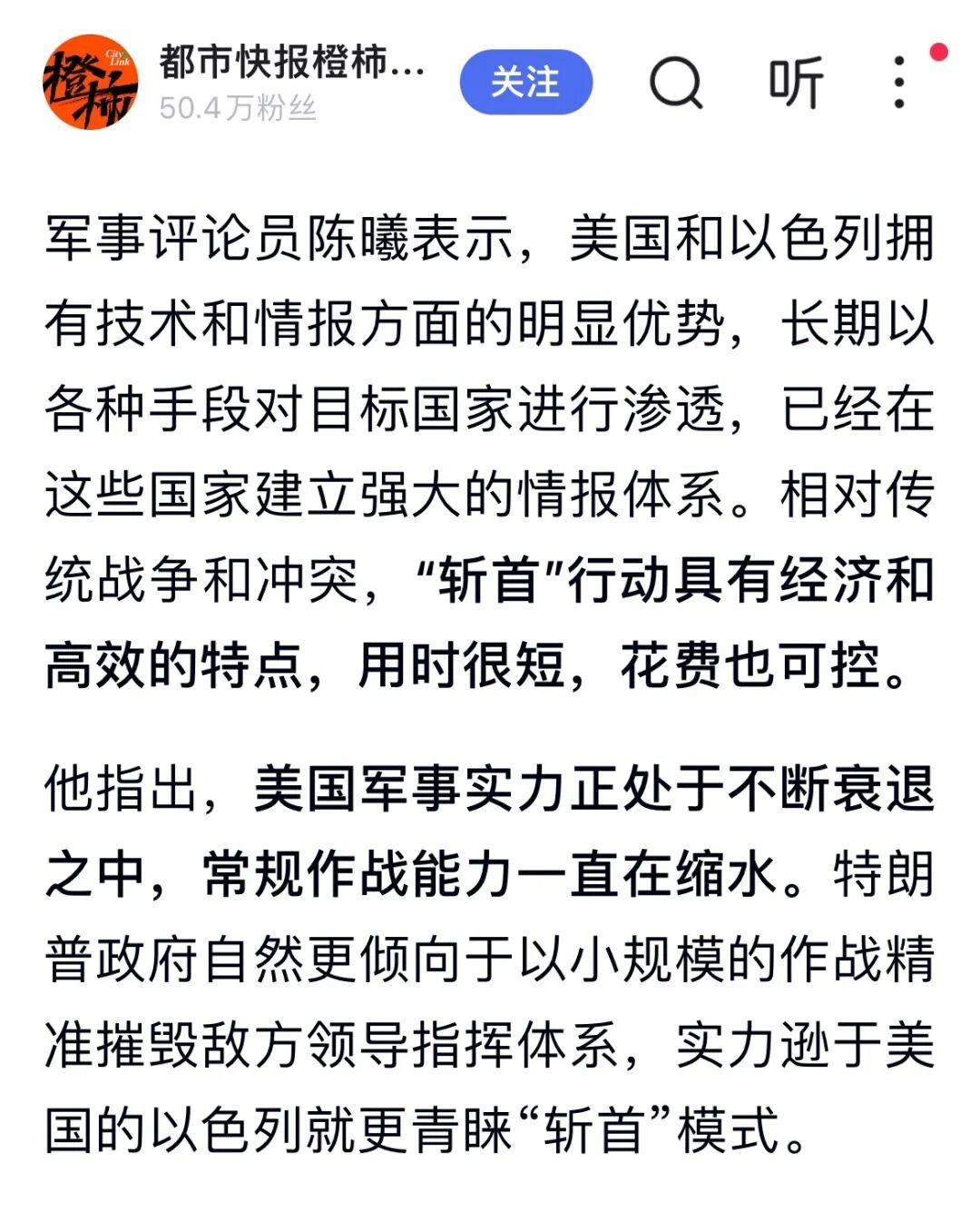
Task: Open search from the top bar
Action: pyautogui.click(x=676, y=83)
